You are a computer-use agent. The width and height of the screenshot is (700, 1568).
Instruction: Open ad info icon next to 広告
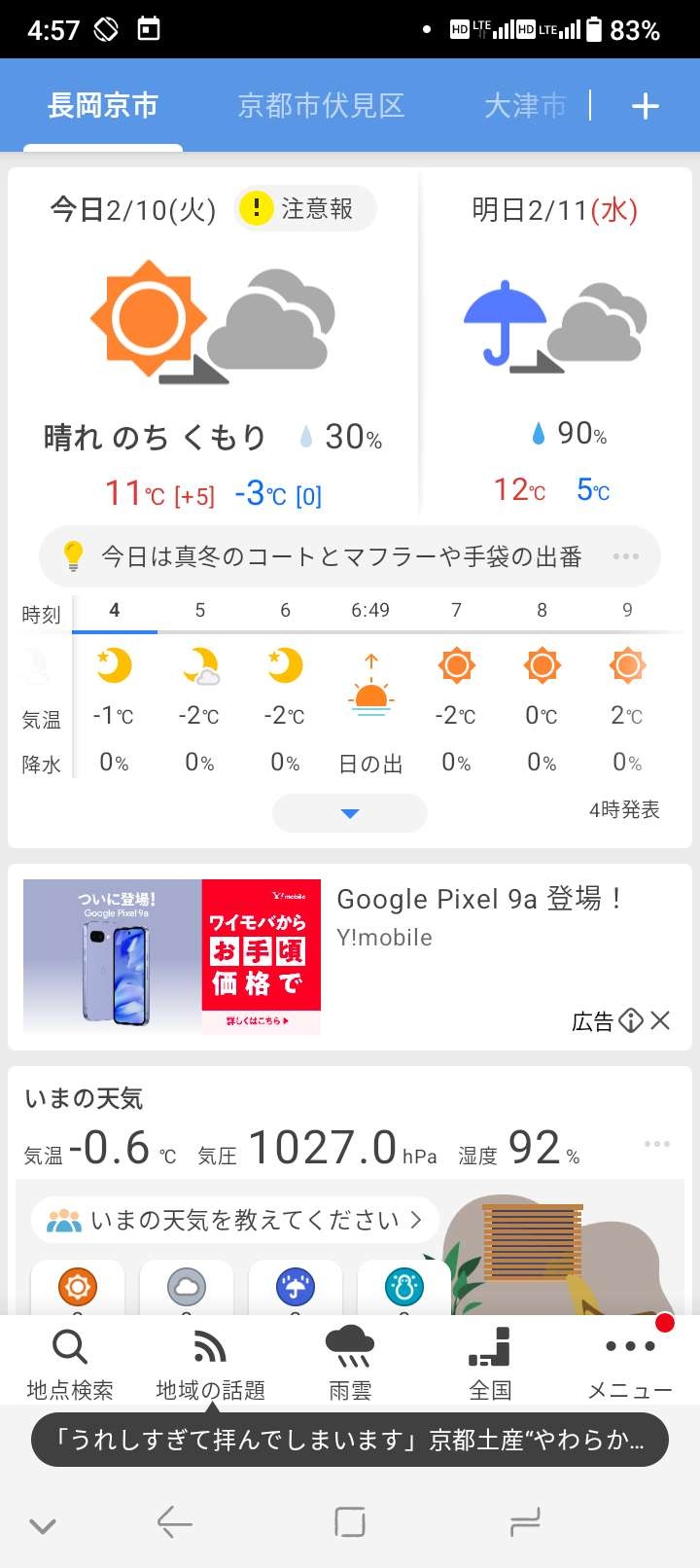click(x=631, y=1020)
